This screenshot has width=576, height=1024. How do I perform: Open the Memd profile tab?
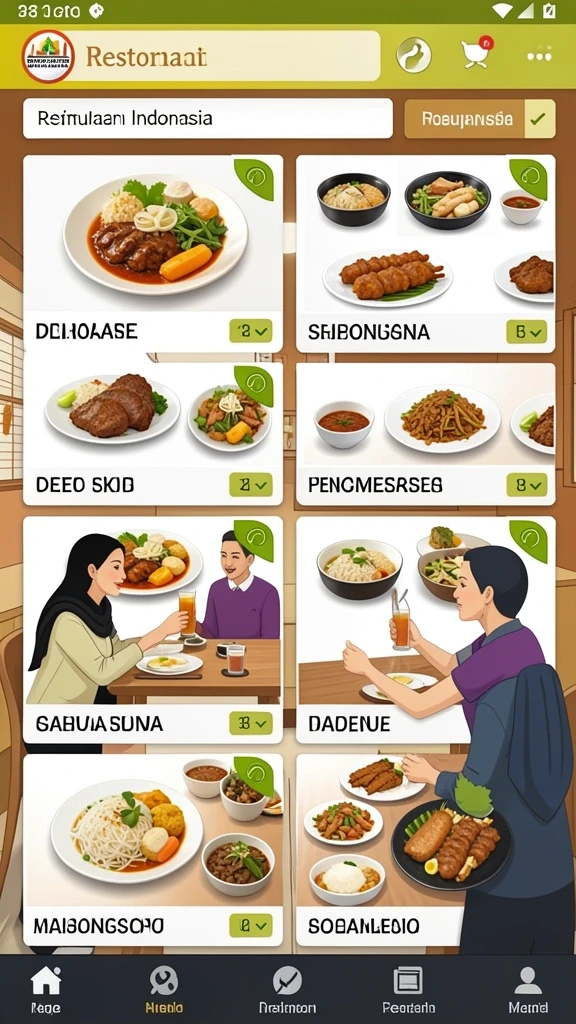pos(528,989)
